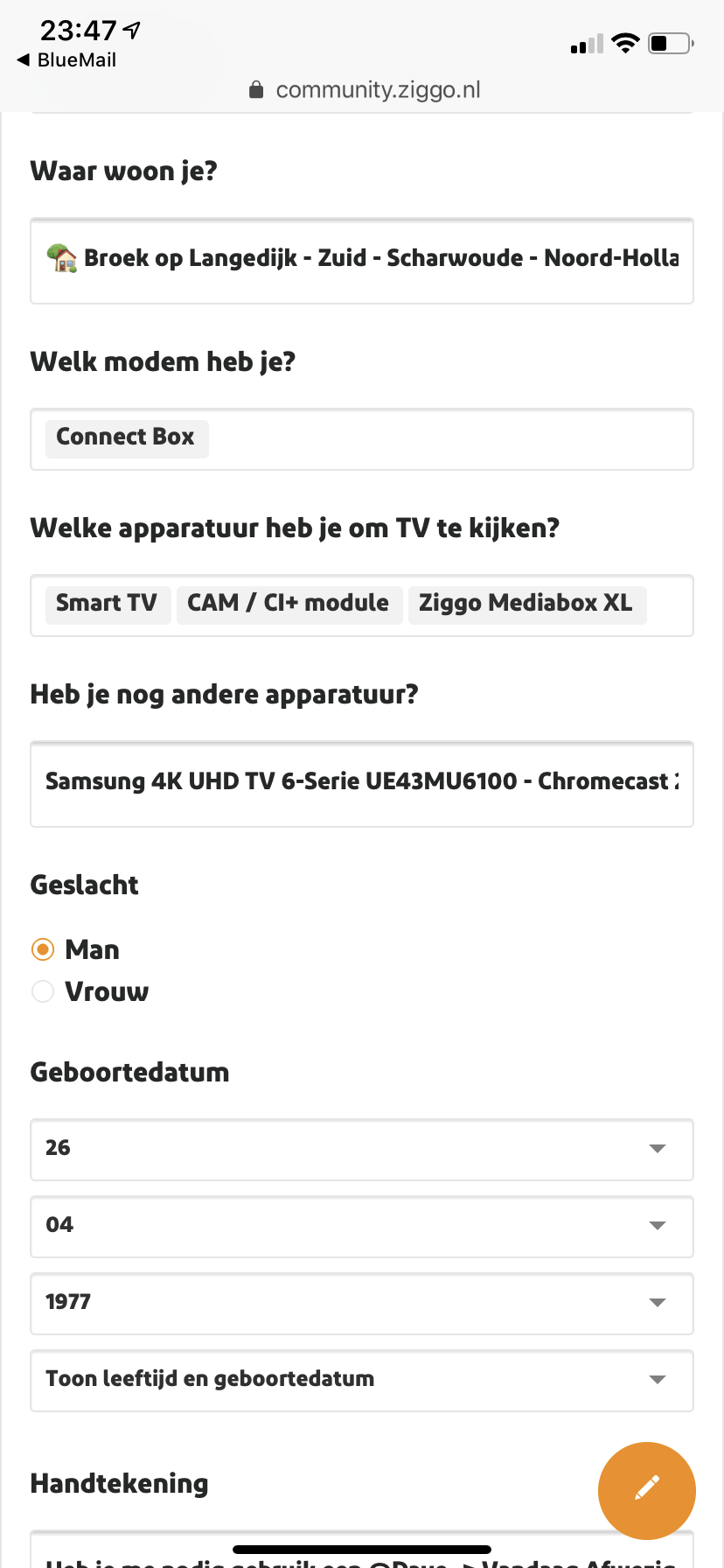724x1568 pixels.
Task: Tap the Connect Box chip
Action: [x=126, y=437]
